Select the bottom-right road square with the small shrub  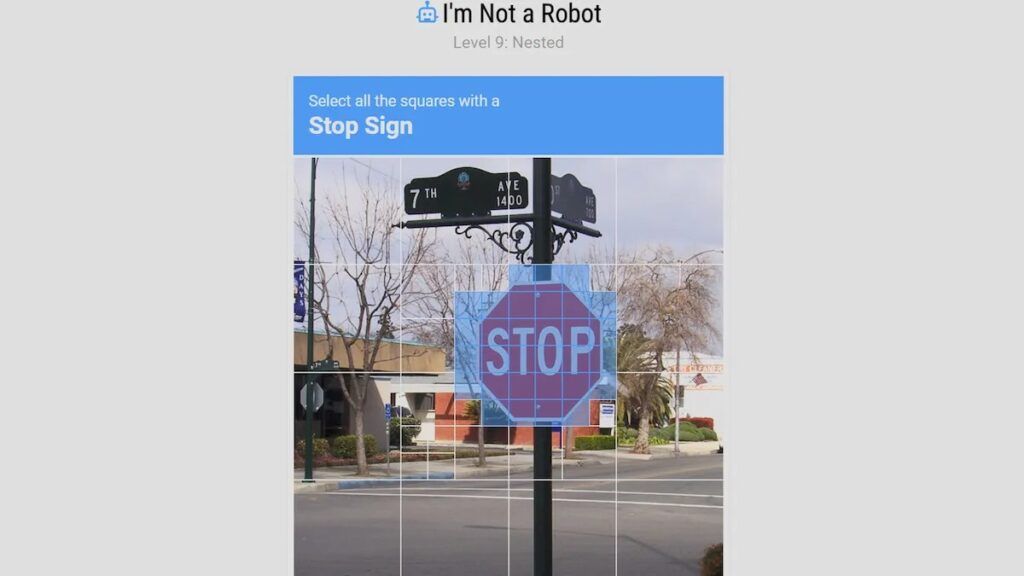669,530
